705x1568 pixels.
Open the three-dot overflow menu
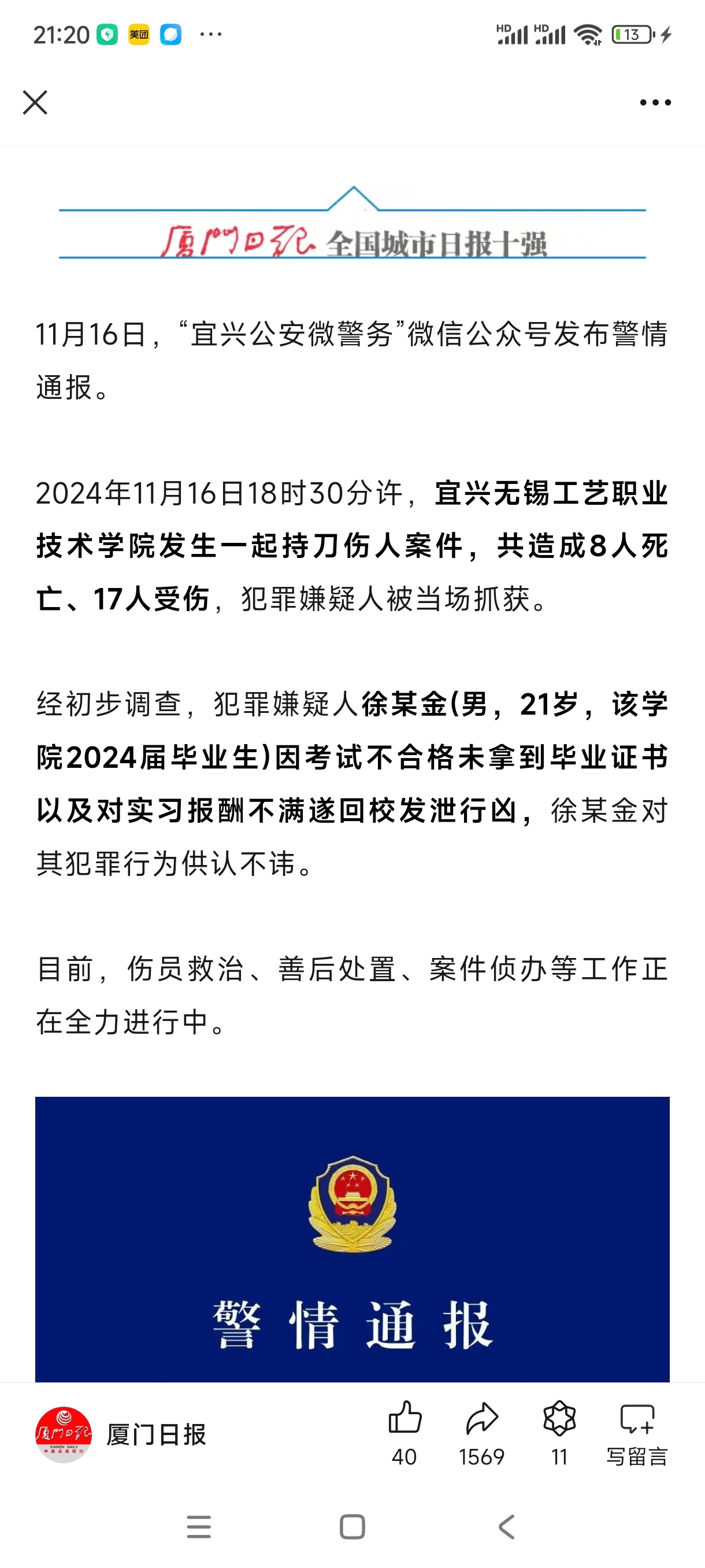655,102
